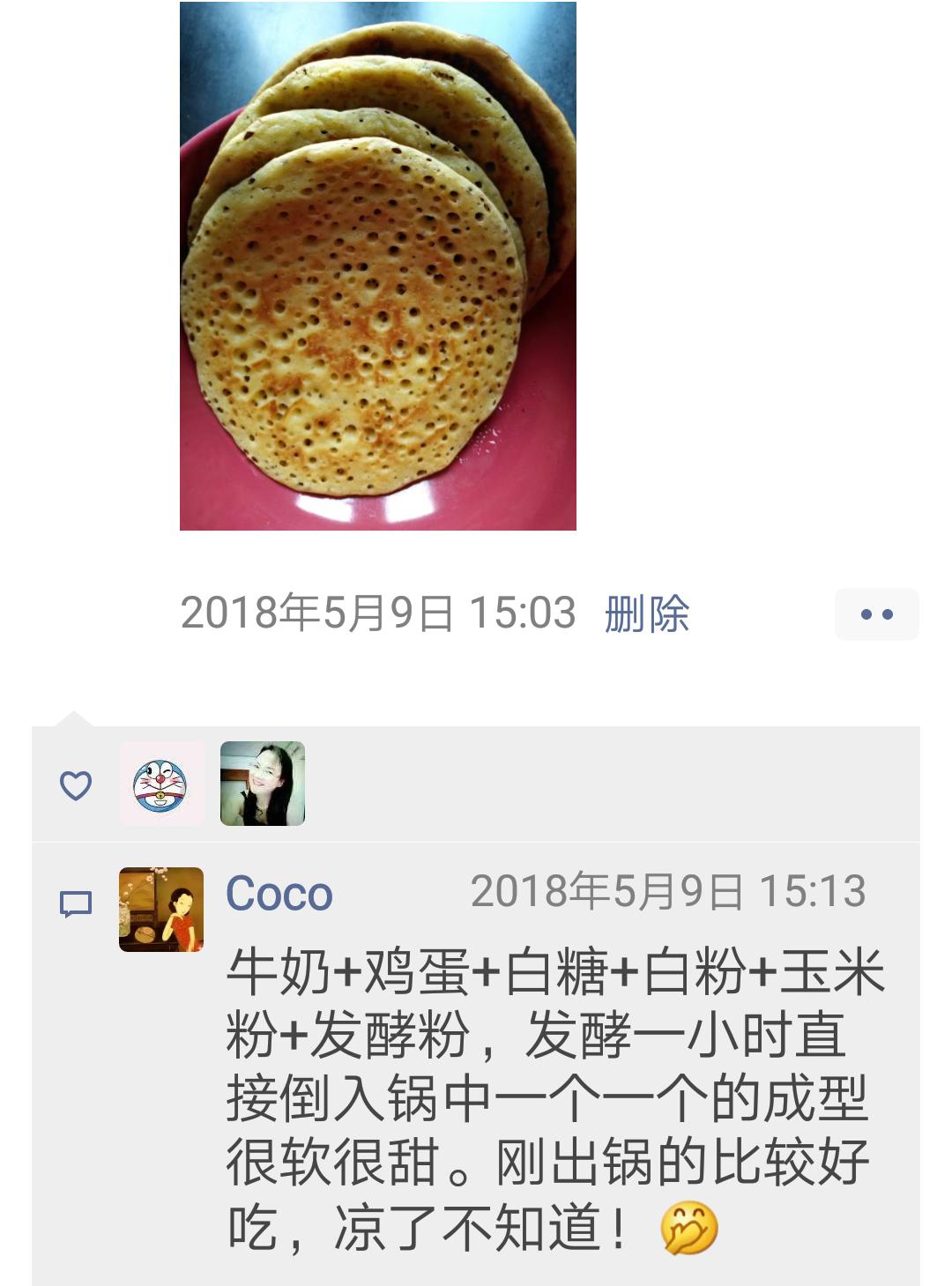Open the two-dot more options menu
Viewport: 952px width, 1286px height.
[875, 612]
